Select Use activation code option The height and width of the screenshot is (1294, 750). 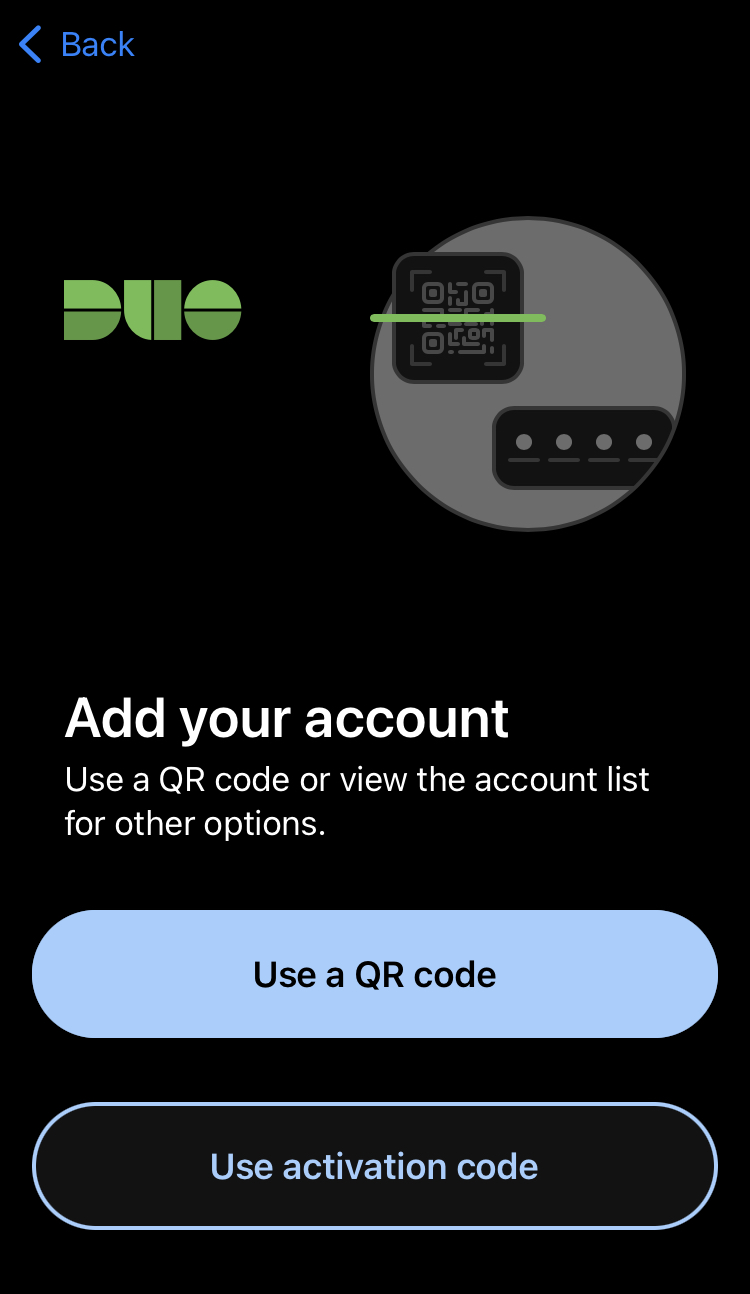375,1166
